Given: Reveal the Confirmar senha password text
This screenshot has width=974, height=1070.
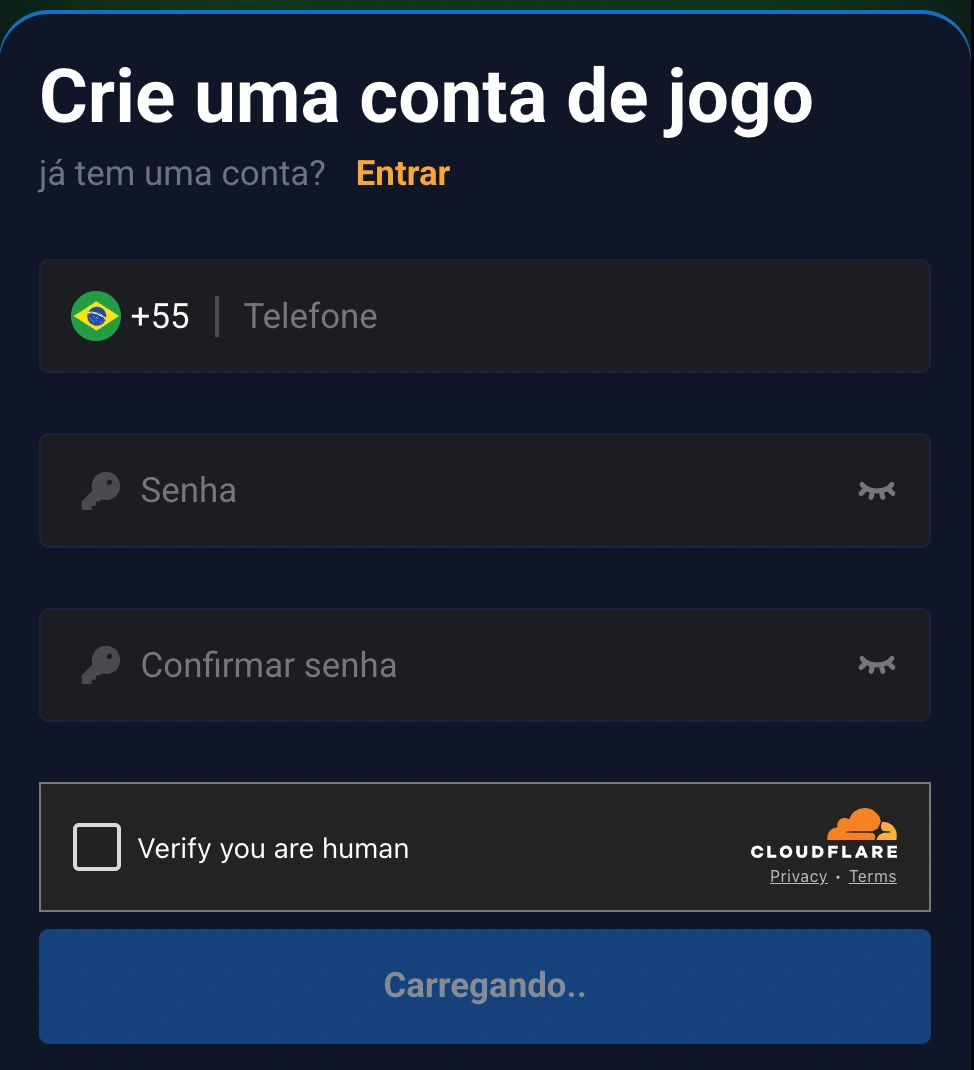Looking at the screenshot, I should click(x=876, y=665).
